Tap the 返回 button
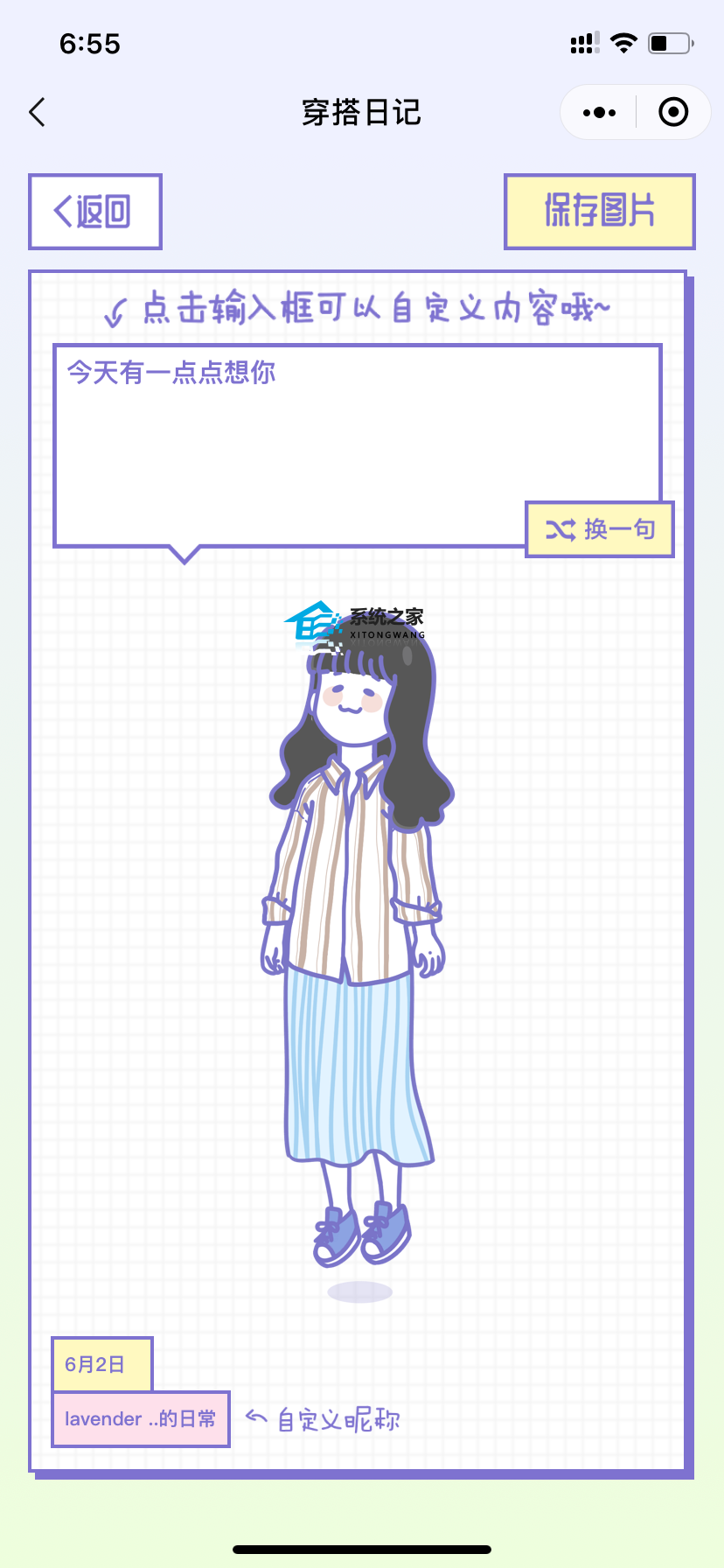The image size is (724, 1568). pos(95,212)
